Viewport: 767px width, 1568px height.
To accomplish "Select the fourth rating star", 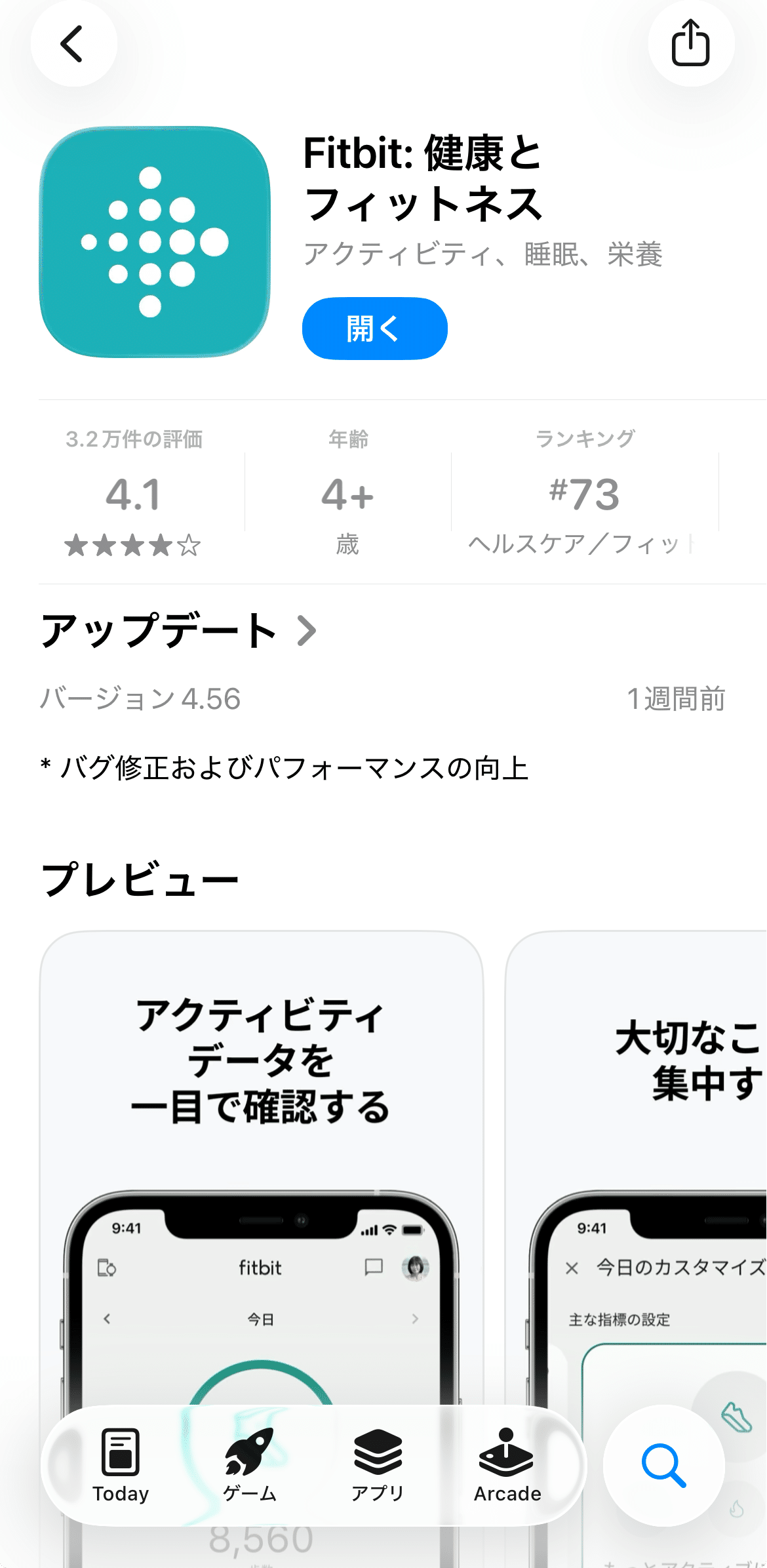I will tap(161, 545).
